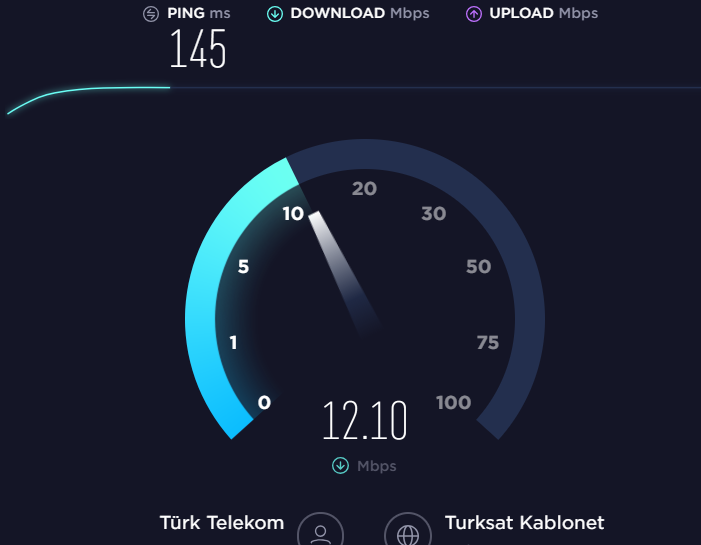
Task: Open the Turksat Kablonet server globe icon
Action: coord(408,533)
